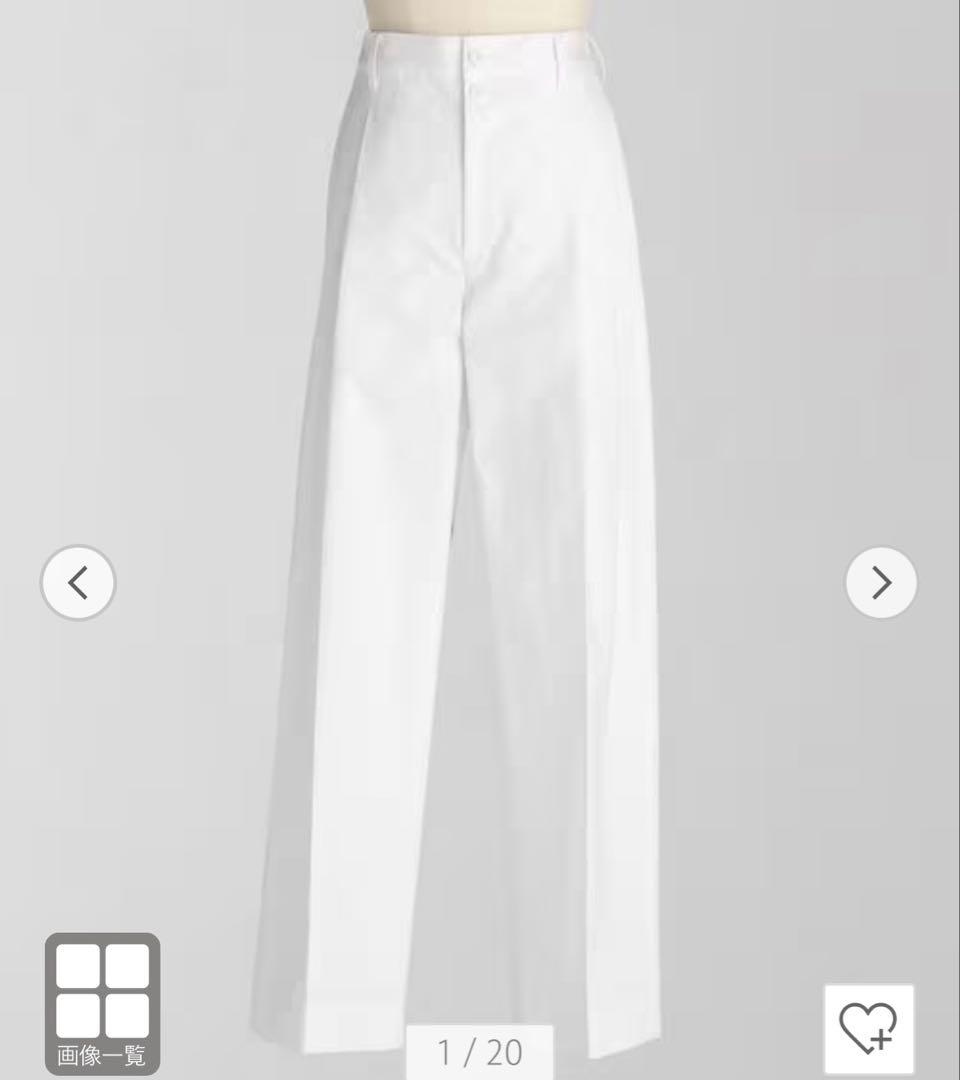Screen dimensions: 960x1080
Task: Click the right arrow navigation circle
Action: 880,580
